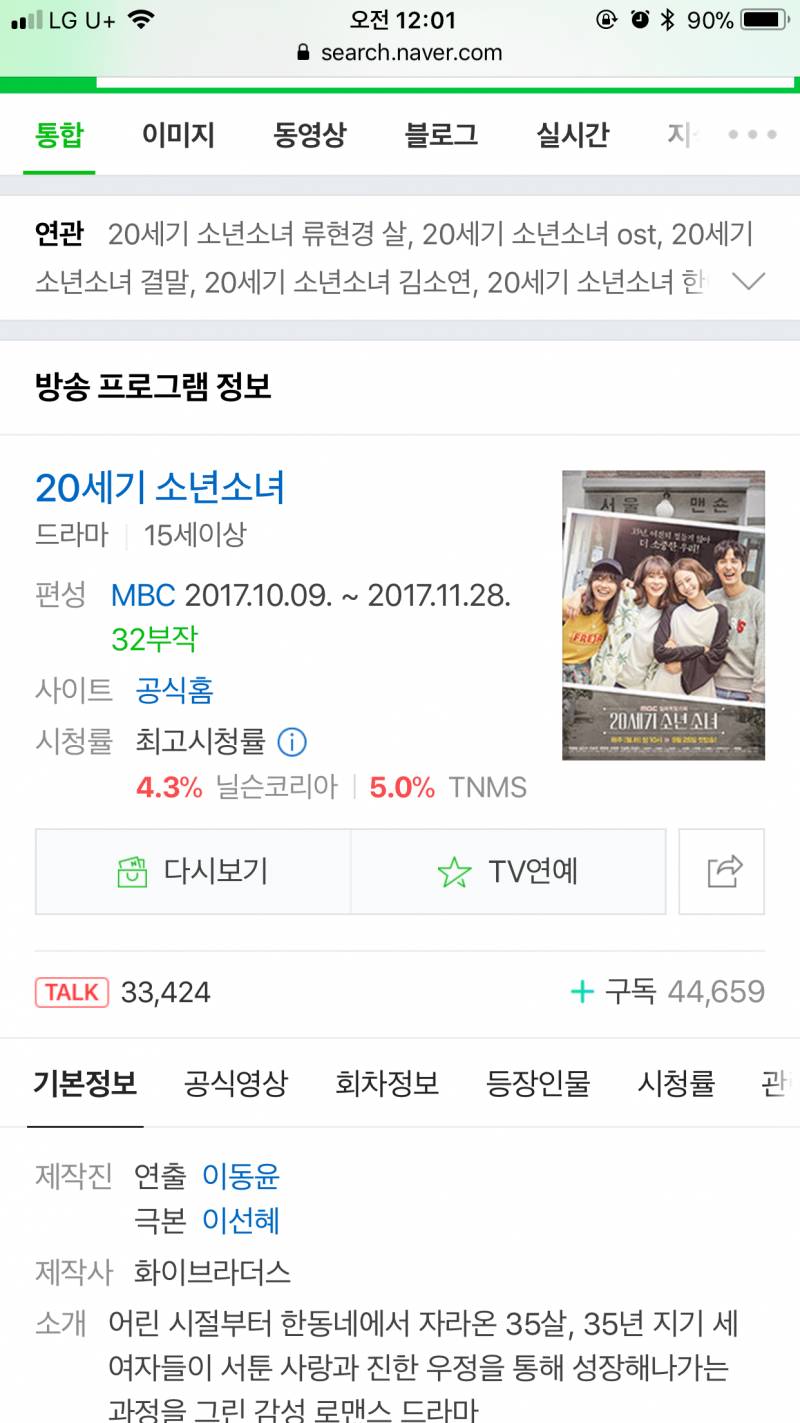Switch to the 동영상 tab
This screenshot has height=1423, width=800.
tap(309, 135)
